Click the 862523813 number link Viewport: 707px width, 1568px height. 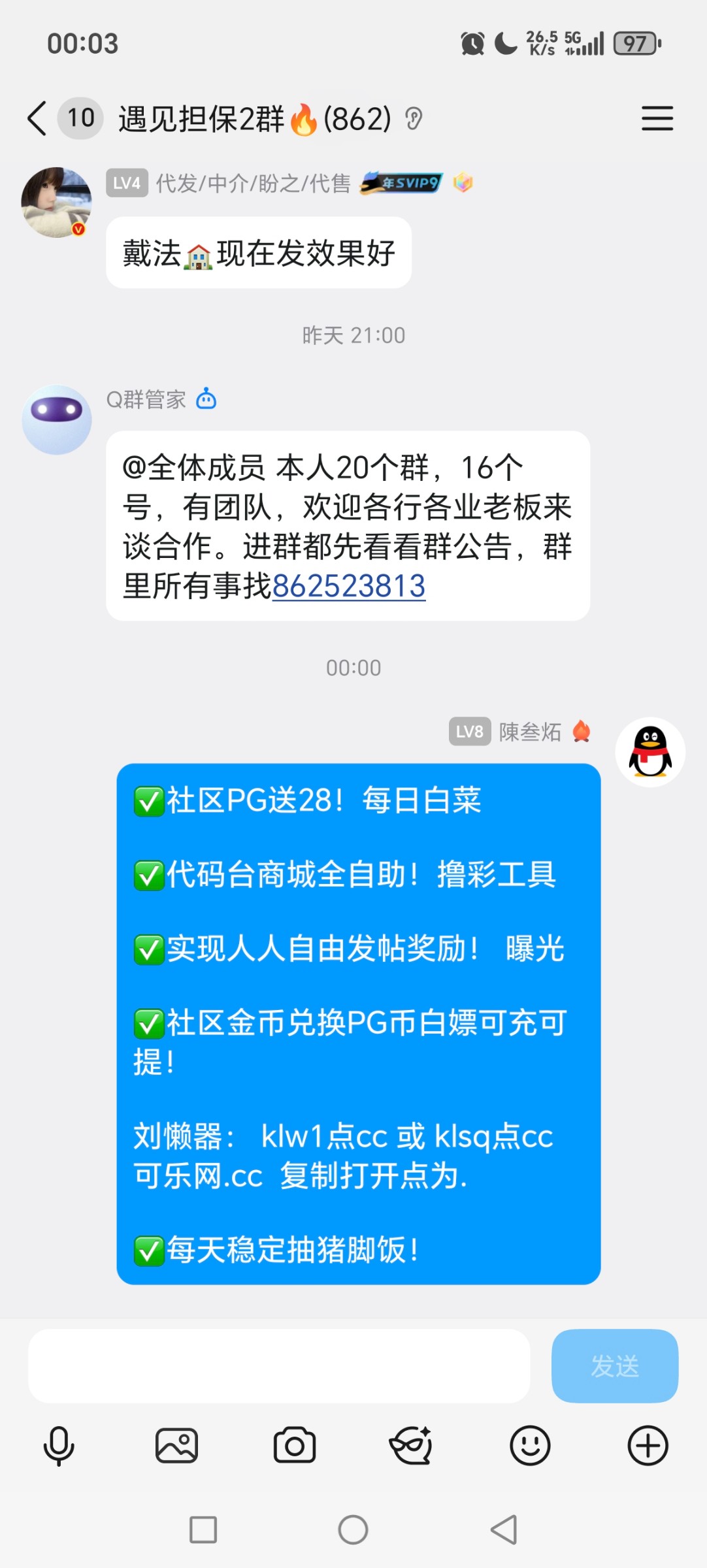pos(350,588)
